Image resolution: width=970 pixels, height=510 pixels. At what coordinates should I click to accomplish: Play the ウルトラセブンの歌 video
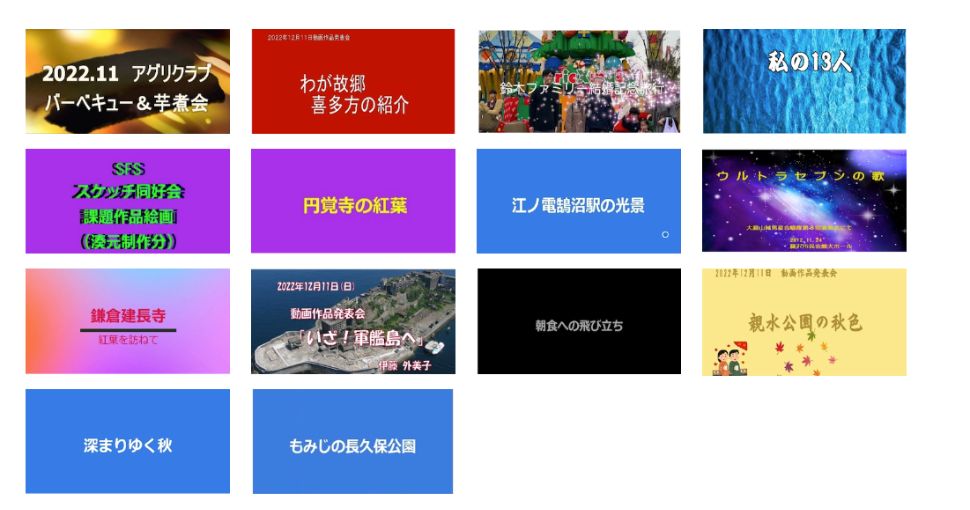804,201
